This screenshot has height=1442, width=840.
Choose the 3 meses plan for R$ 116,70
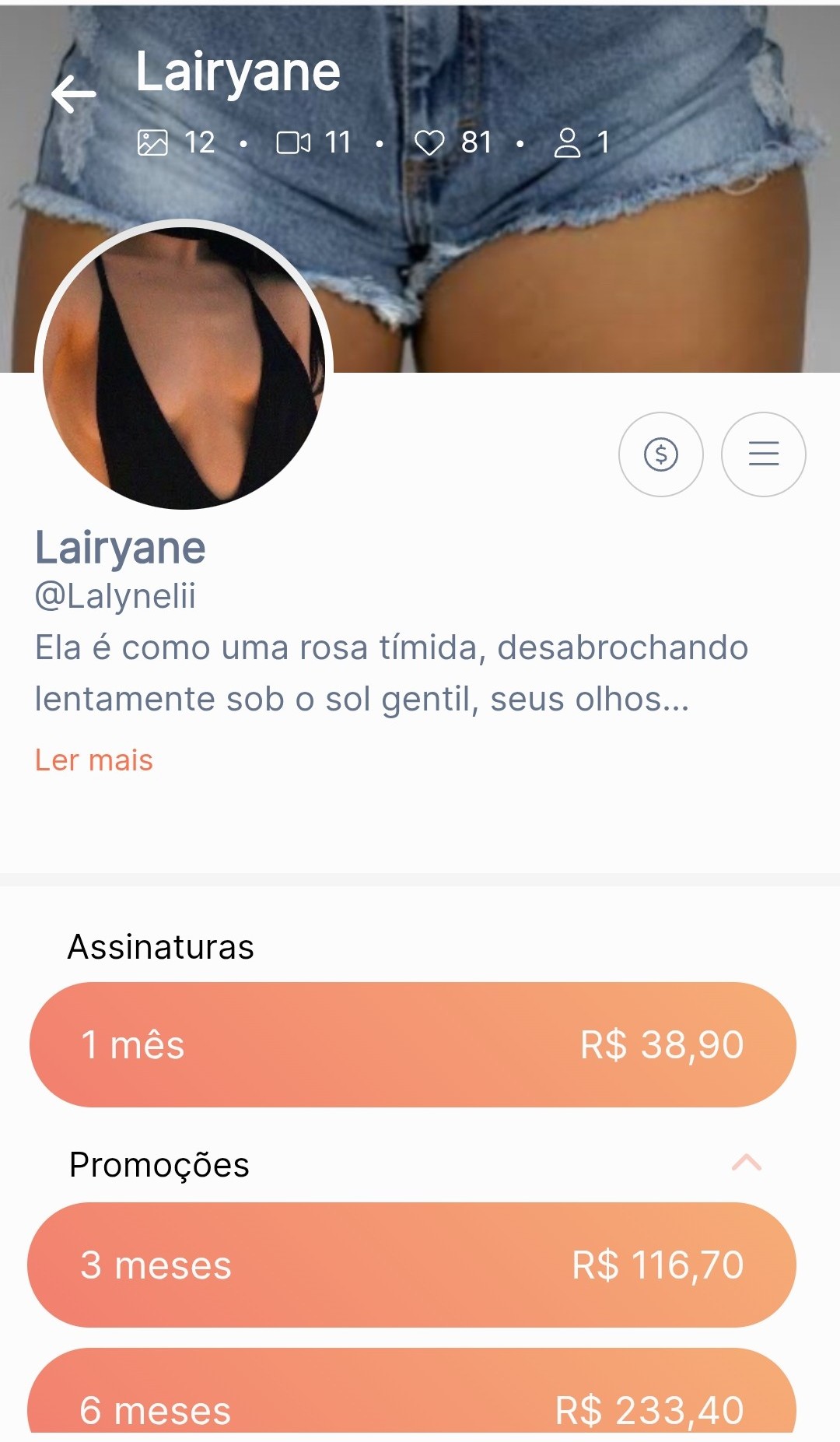411,1265
